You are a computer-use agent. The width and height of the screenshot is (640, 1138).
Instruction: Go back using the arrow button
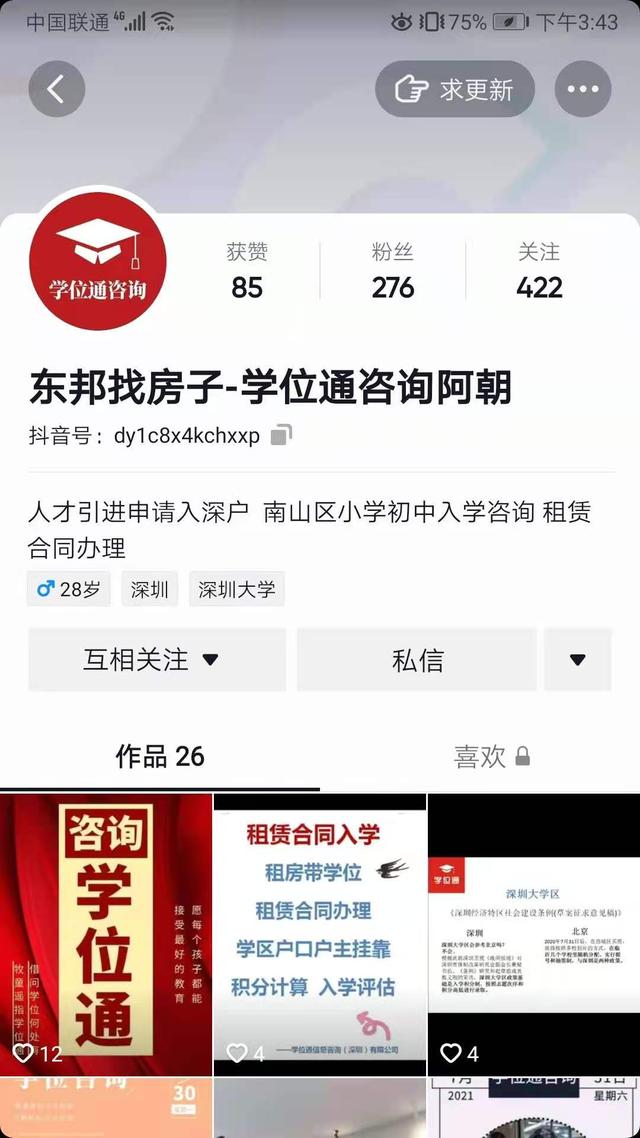click(56, 89)
